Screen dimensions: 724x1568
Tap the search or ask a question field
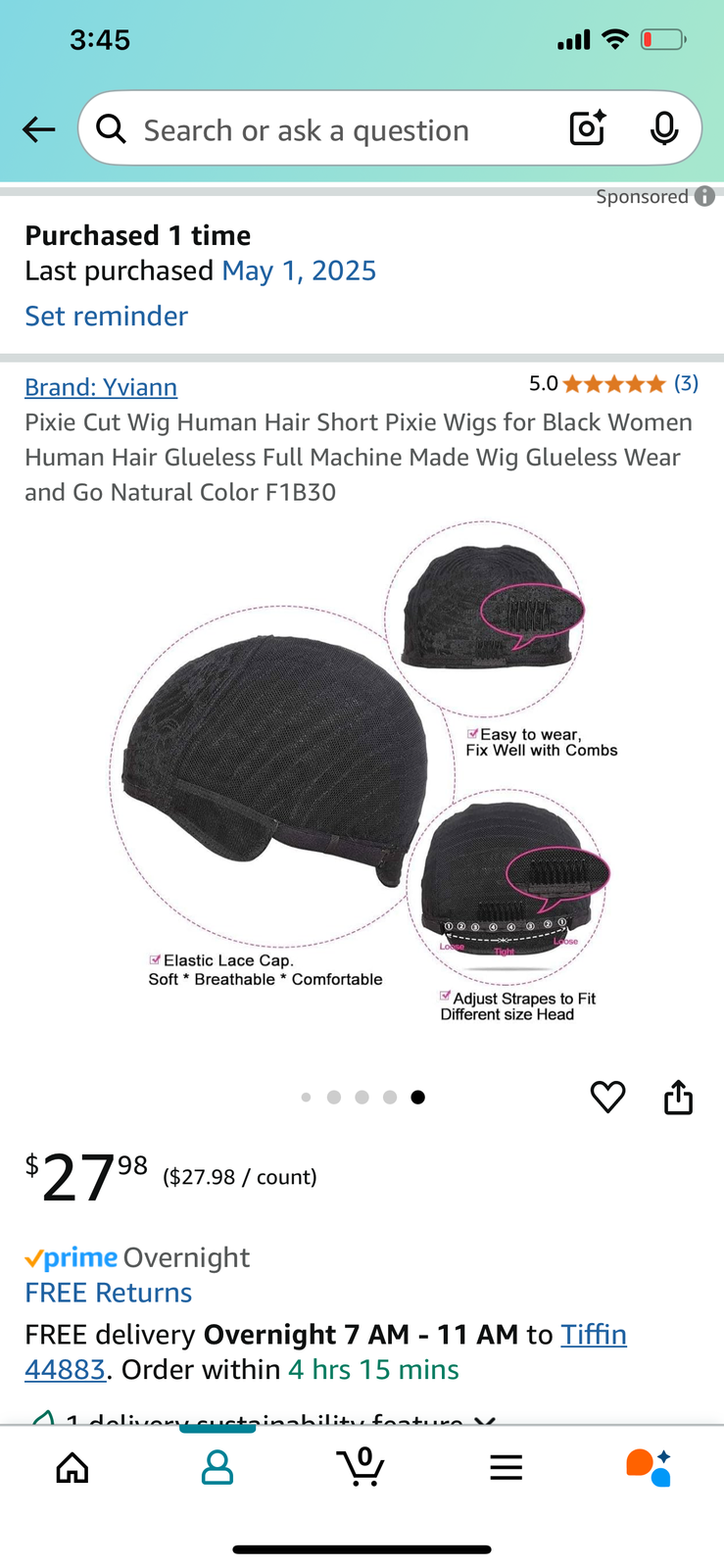pyautogui.click(x=333, y=129)
